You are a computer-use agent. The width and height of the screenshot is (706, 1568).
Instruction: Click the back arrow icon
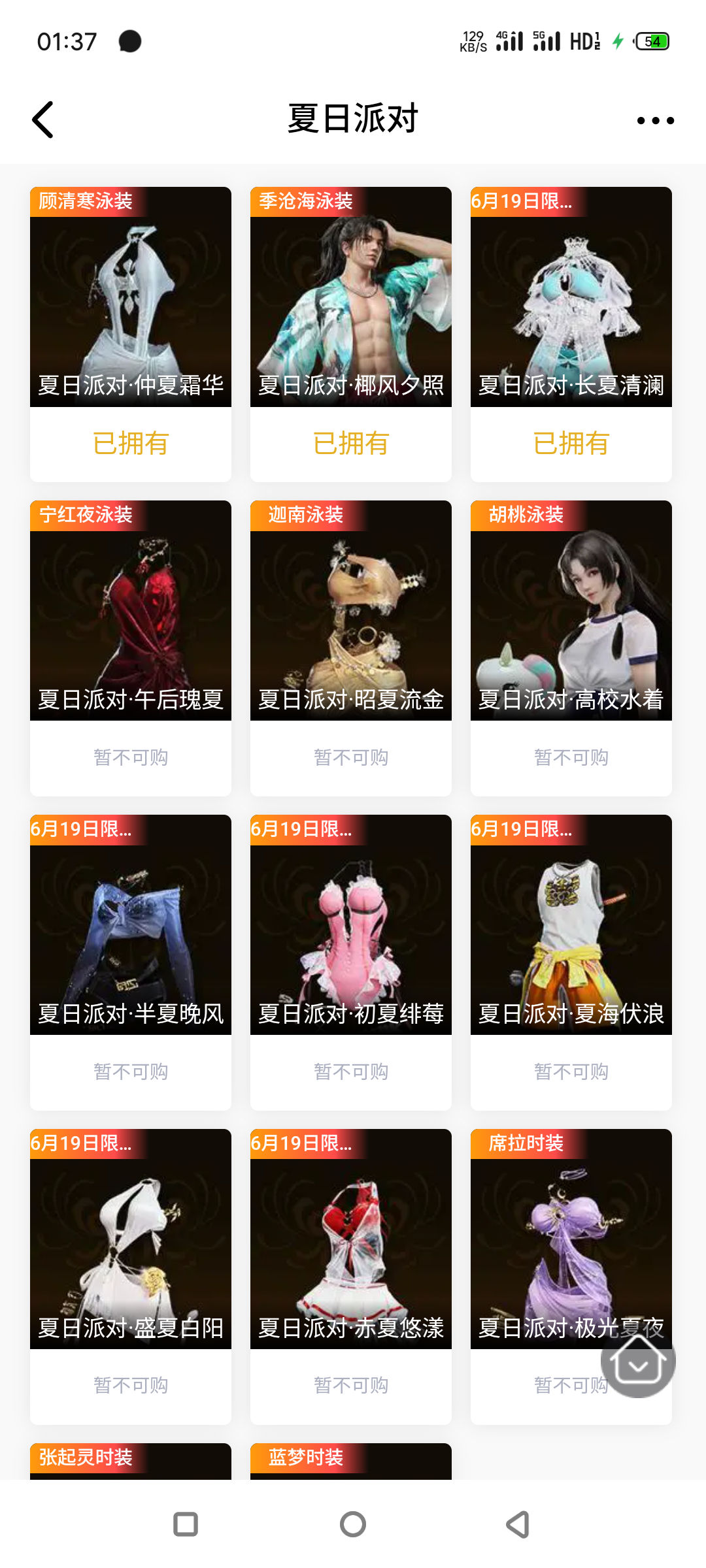click(x=42, y=120)
